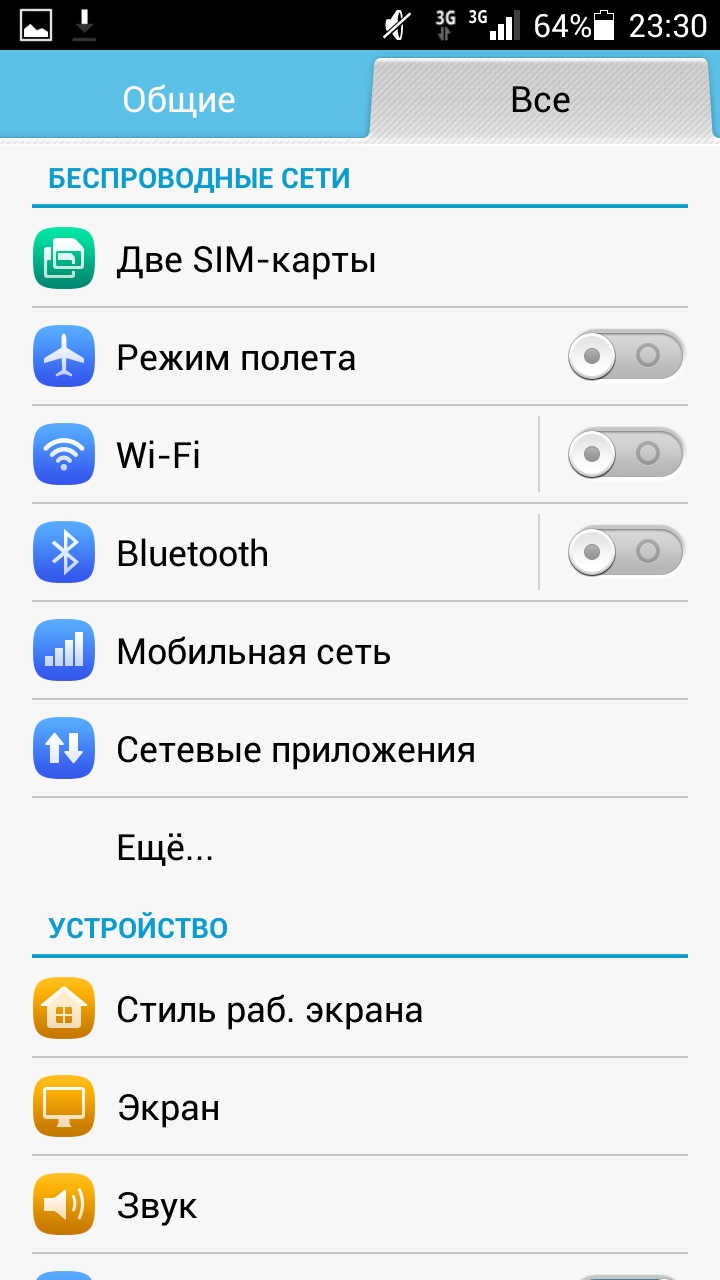Switch to the Общие tab
The width and height of the screenshot is (720, 1280).
180,100
